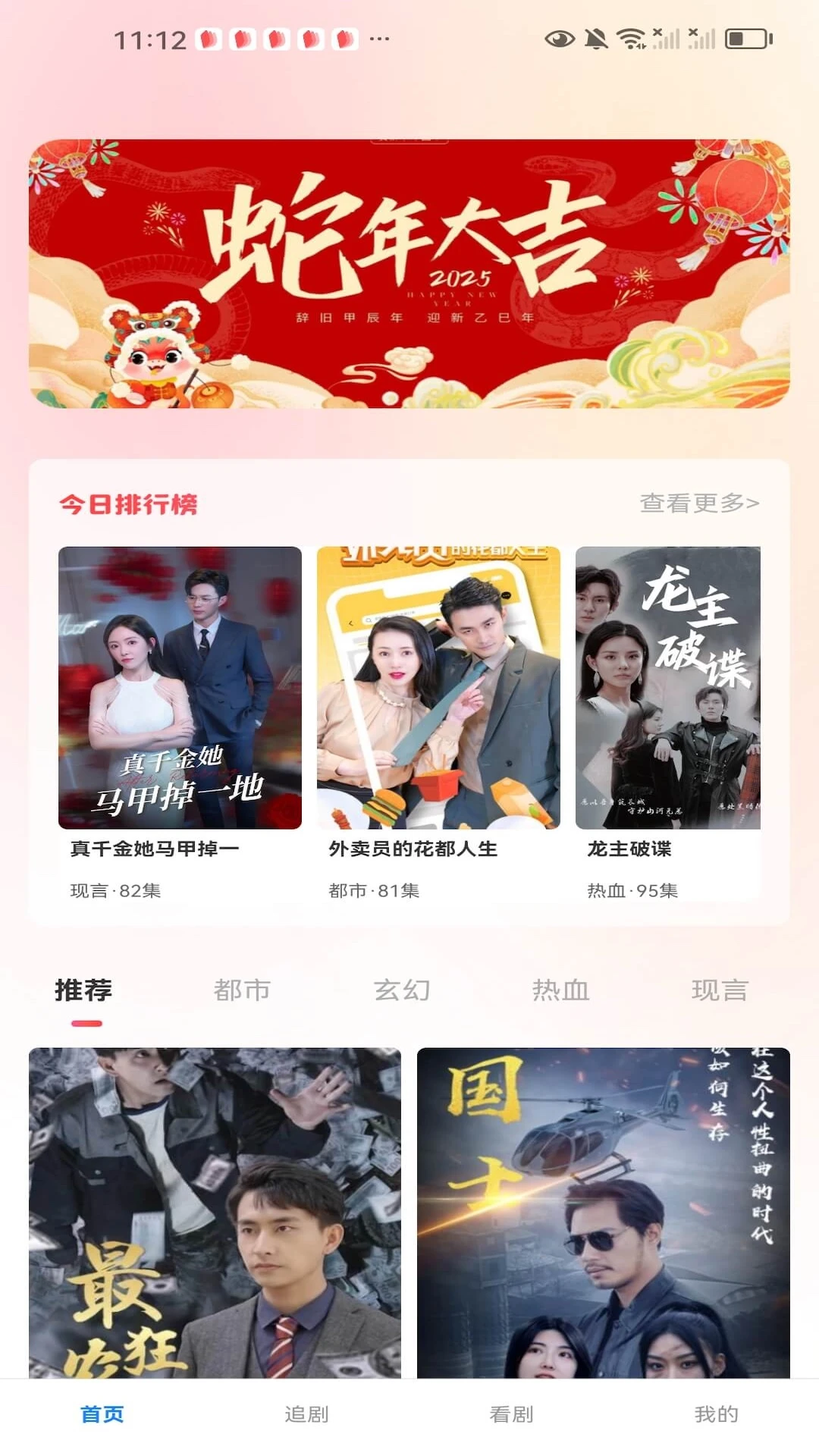Switch to the 现言 category tab
The width and height of the screenshot is (819, 1456).
click(x=719, y=990)
